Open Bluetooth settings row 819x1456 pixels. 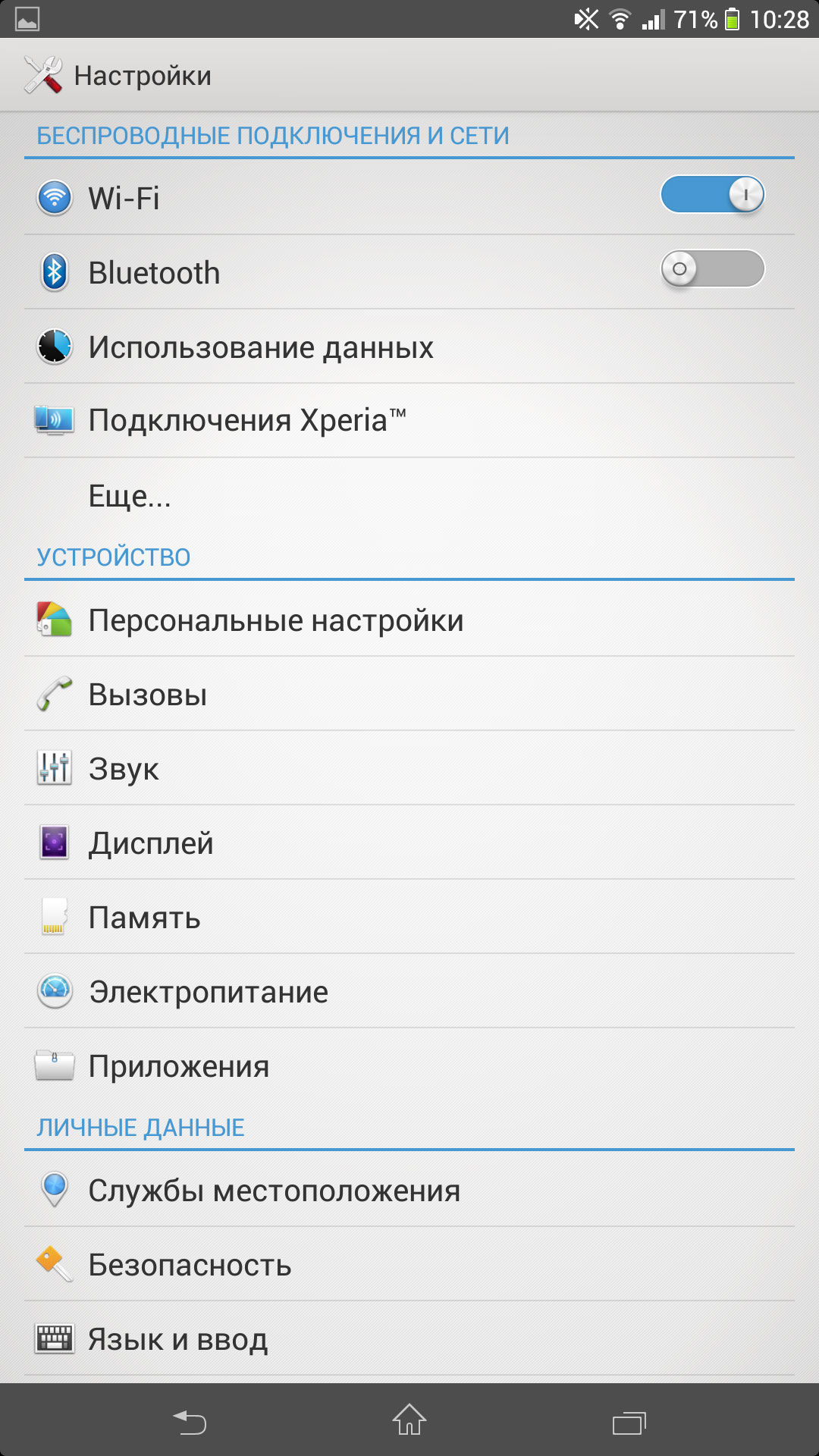point(303,273)
